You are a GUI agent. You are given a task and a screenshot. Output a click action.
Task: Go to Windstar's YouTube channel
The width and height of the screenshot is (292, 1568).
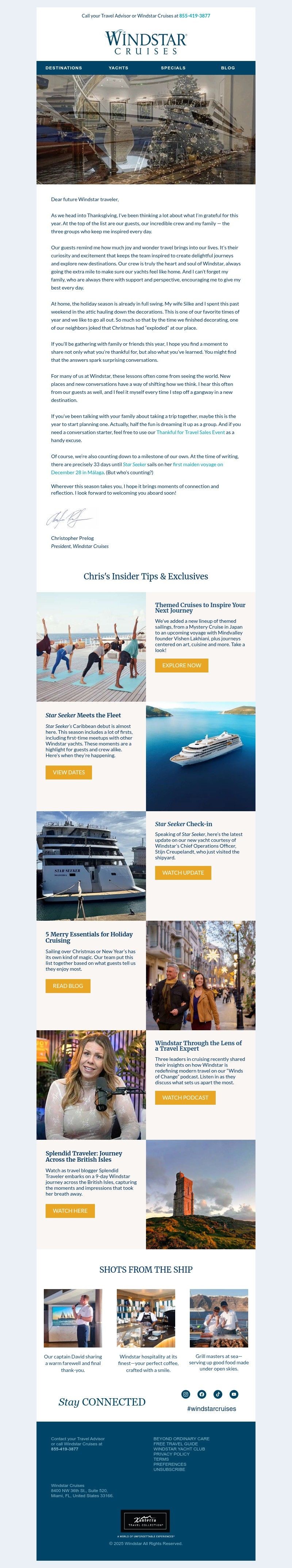click(x=234, y=1394)
